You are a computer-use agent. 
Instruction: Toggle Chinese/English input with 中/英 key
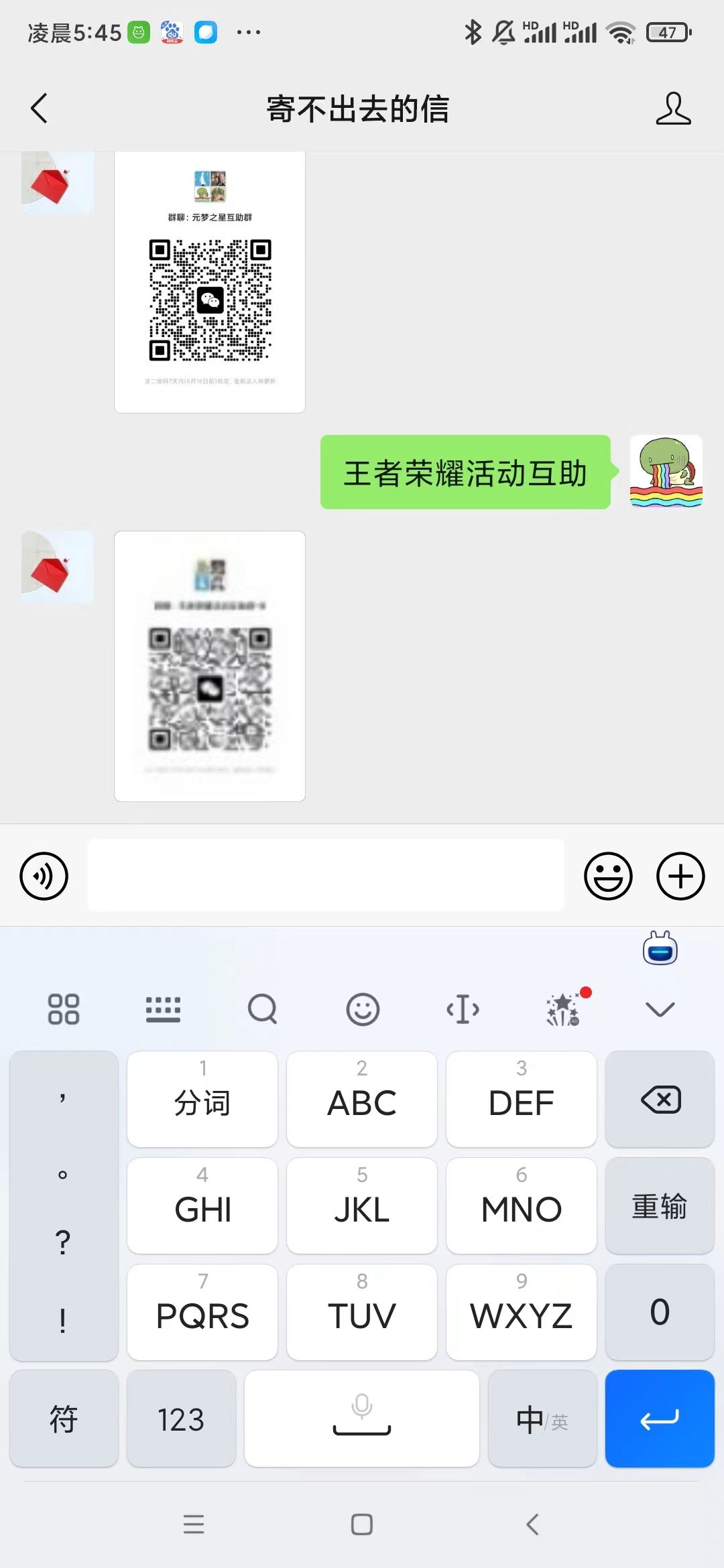pyautogui.click(x=542, y=1419)
